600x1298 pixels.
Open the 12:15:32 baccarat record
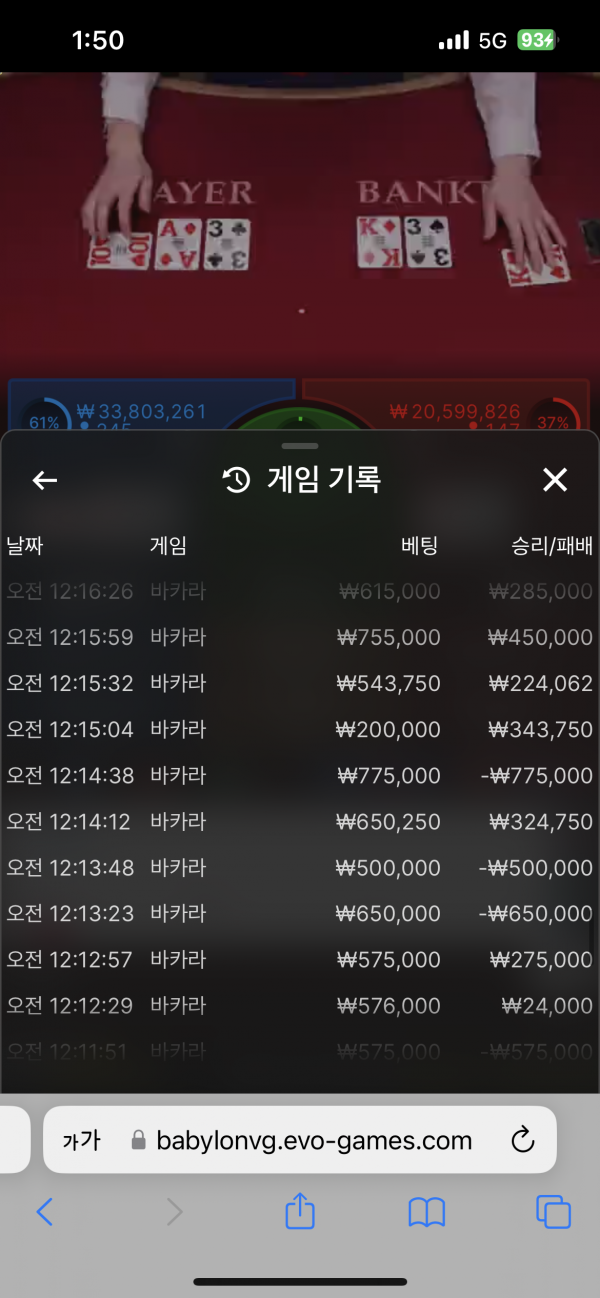300,684
